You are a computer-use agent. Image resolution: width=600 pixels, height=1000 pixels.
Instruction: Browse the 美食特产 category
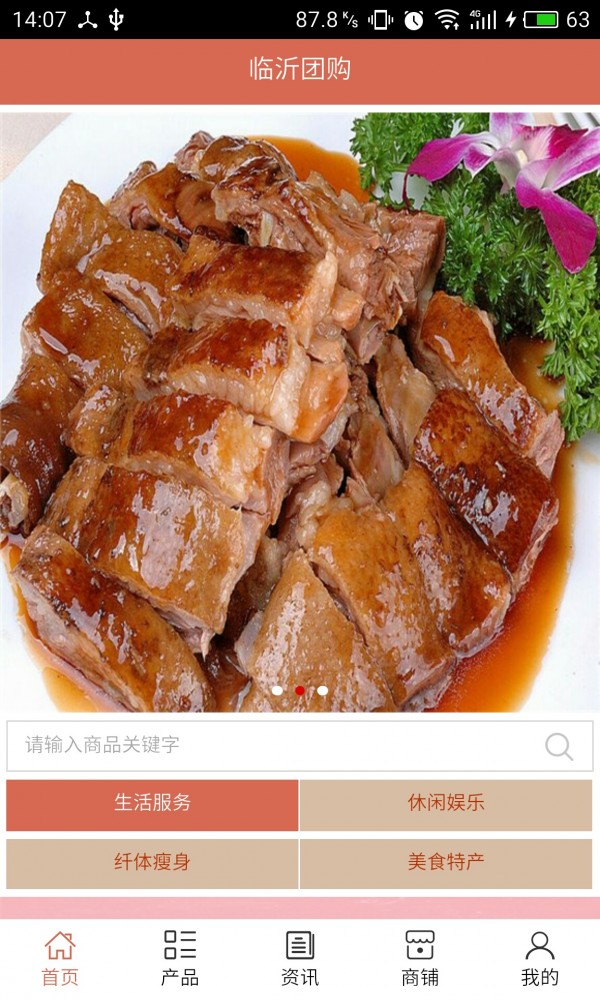(446, 863)
